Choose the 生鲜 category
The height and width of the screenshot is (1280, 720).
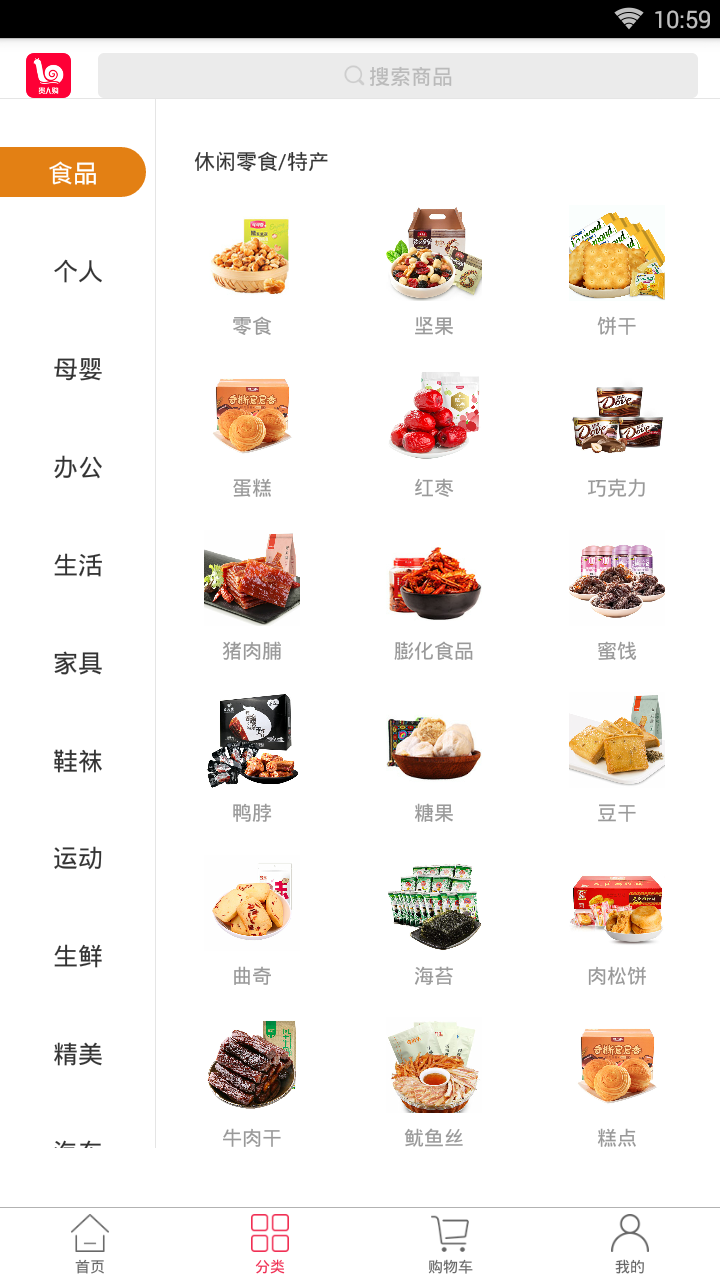point(78,956)
